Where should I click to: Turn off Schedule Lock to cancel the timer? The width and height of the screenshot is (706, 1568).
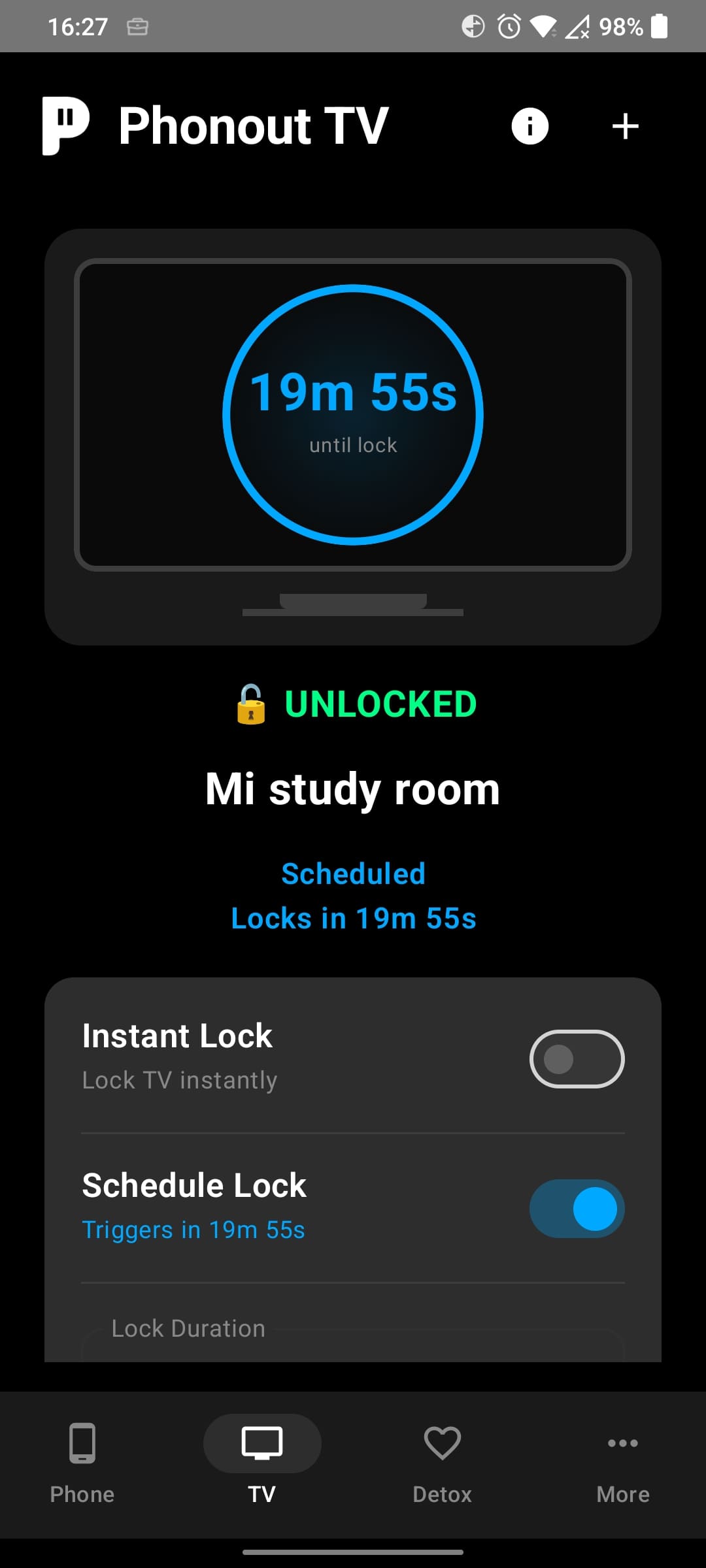(x=576, y=1209)
